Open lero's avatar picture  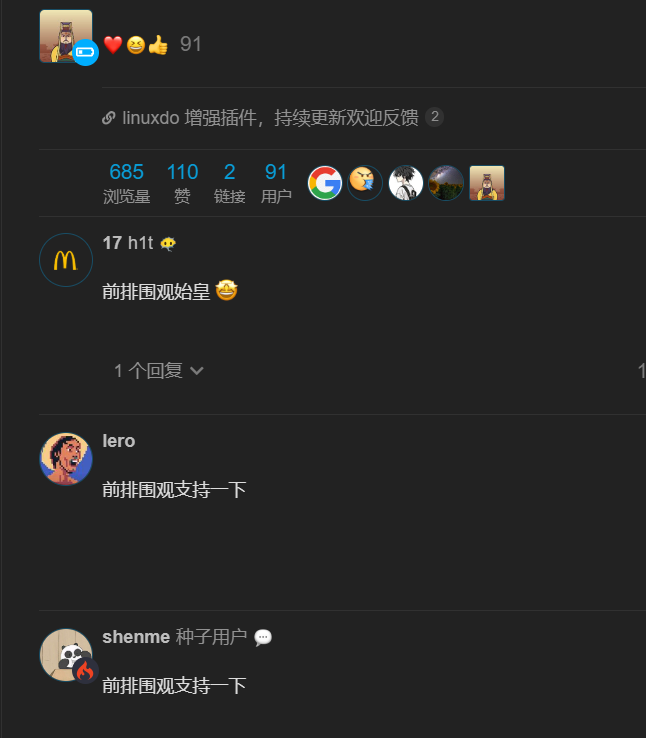tap(66, 458)
